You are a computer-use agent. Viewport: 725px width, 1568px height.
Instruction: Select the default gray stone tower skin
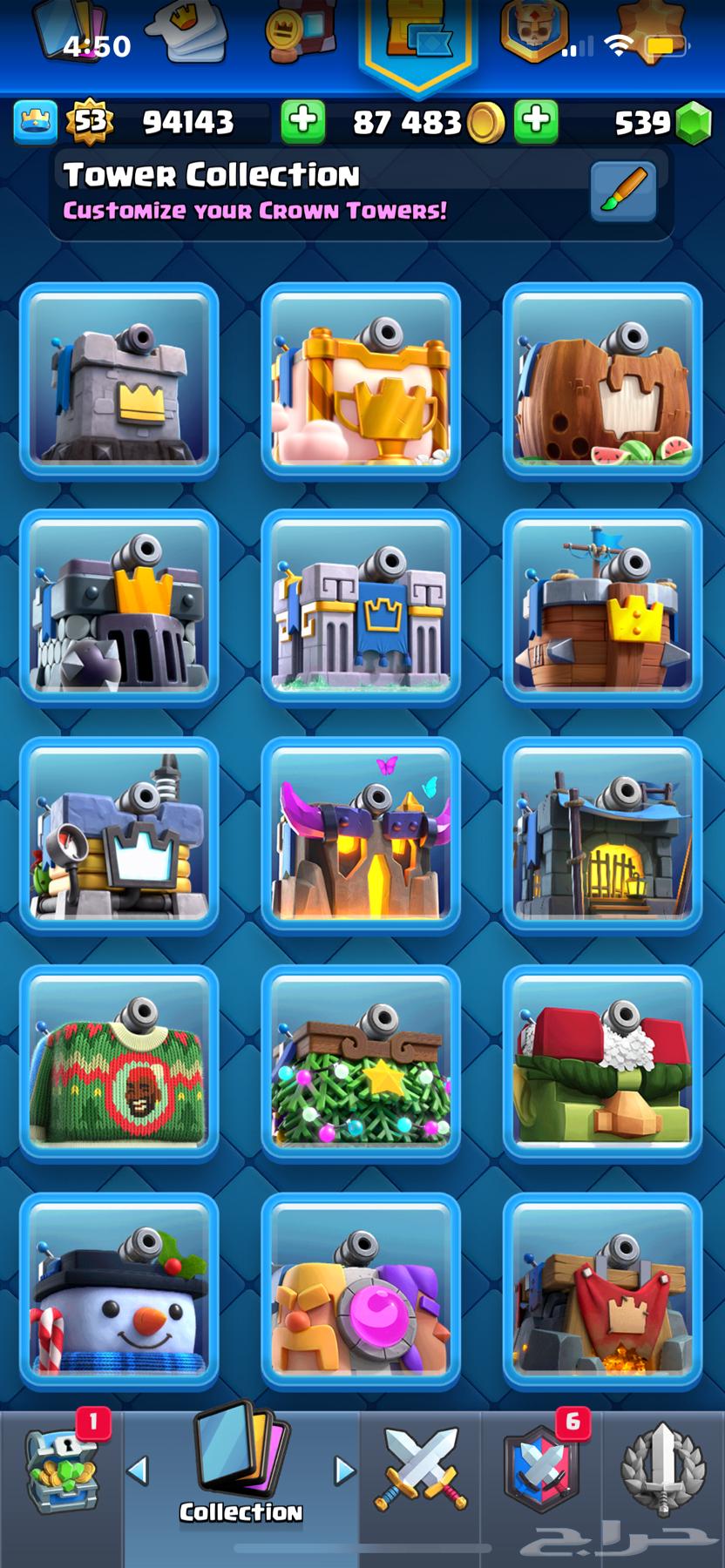click(119, 381)
